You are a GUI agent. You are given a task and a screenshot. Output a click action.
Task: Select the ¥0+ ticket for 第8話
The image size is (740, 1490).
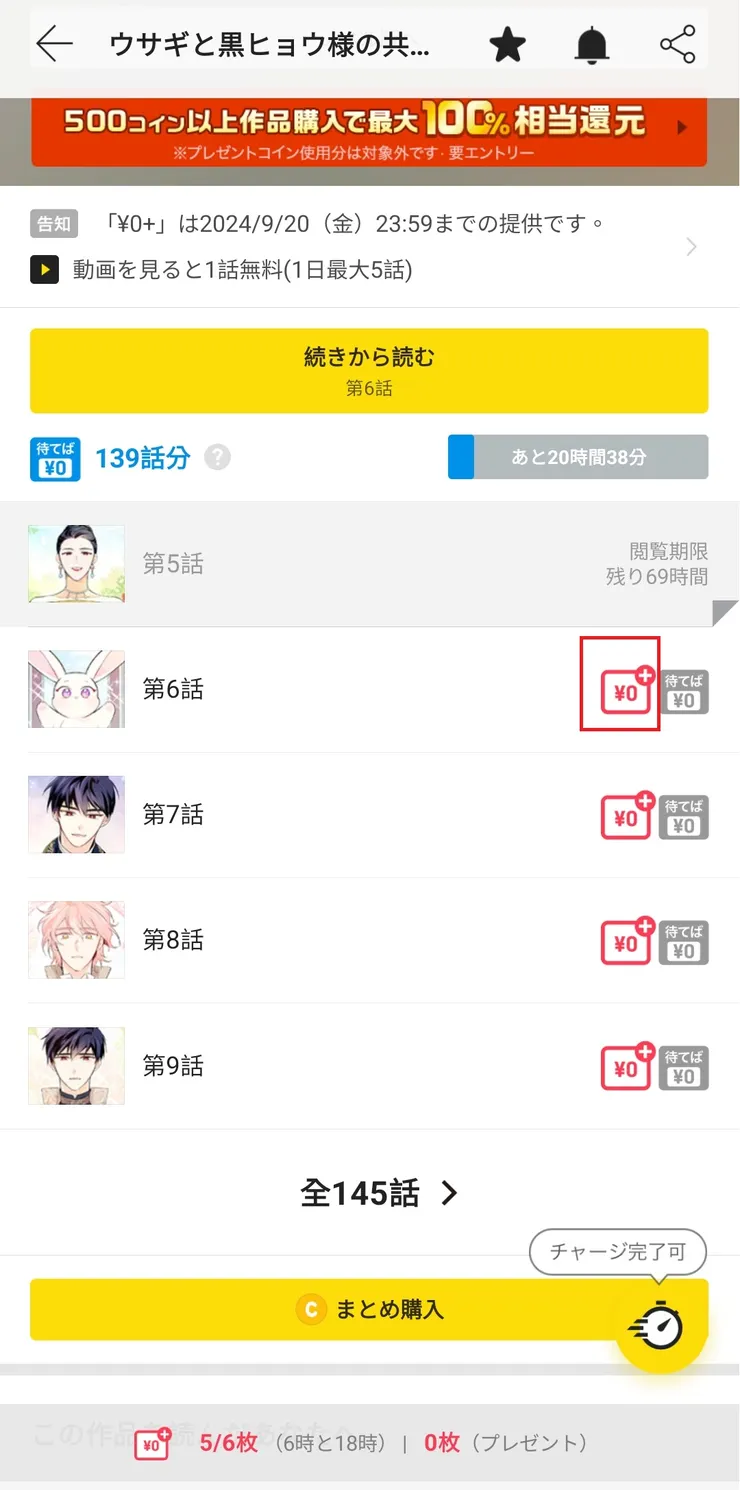click(x=626, y=942)
